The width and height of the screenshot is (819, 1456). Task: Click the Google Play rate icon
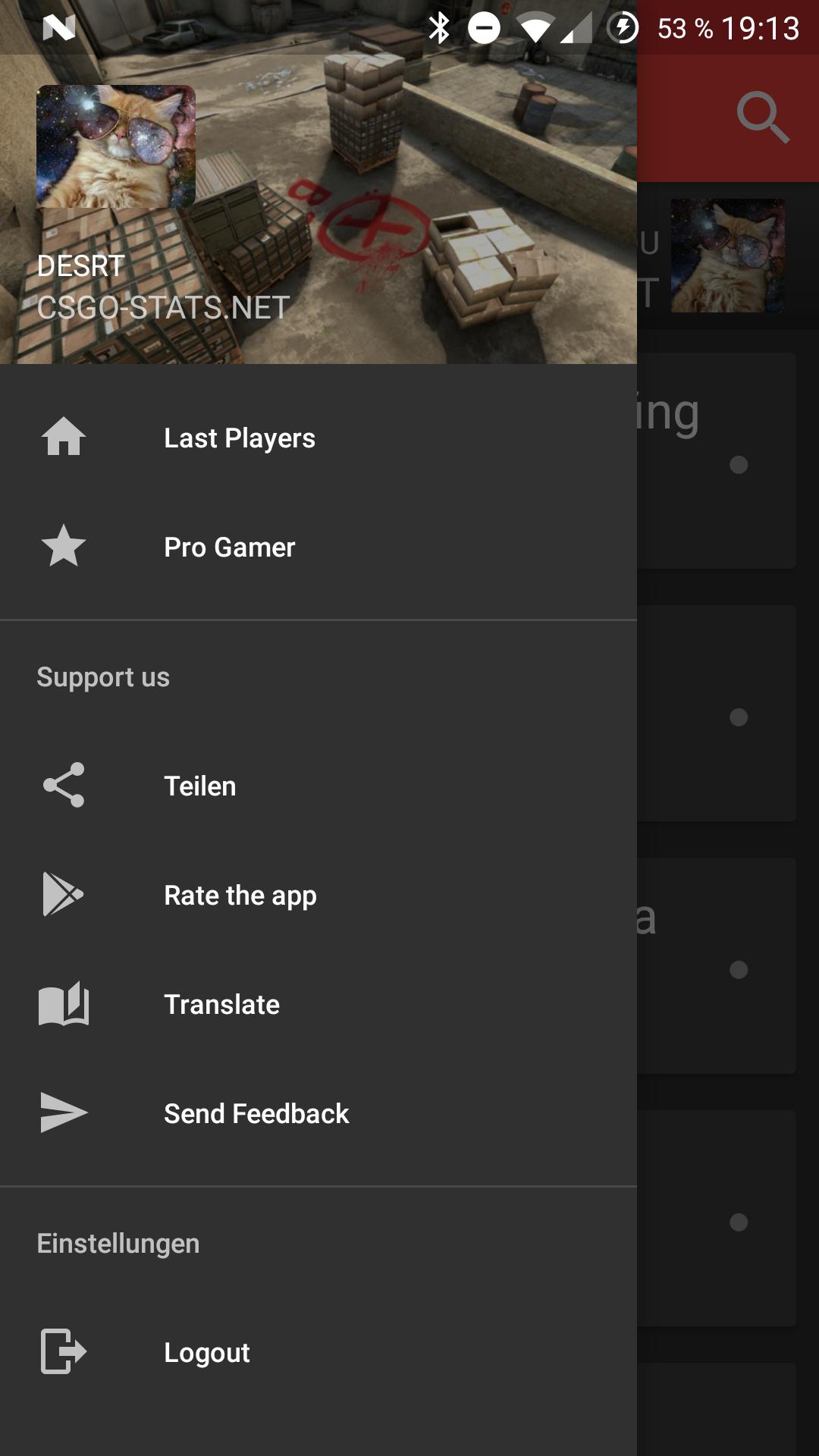(x=64, y=895)
